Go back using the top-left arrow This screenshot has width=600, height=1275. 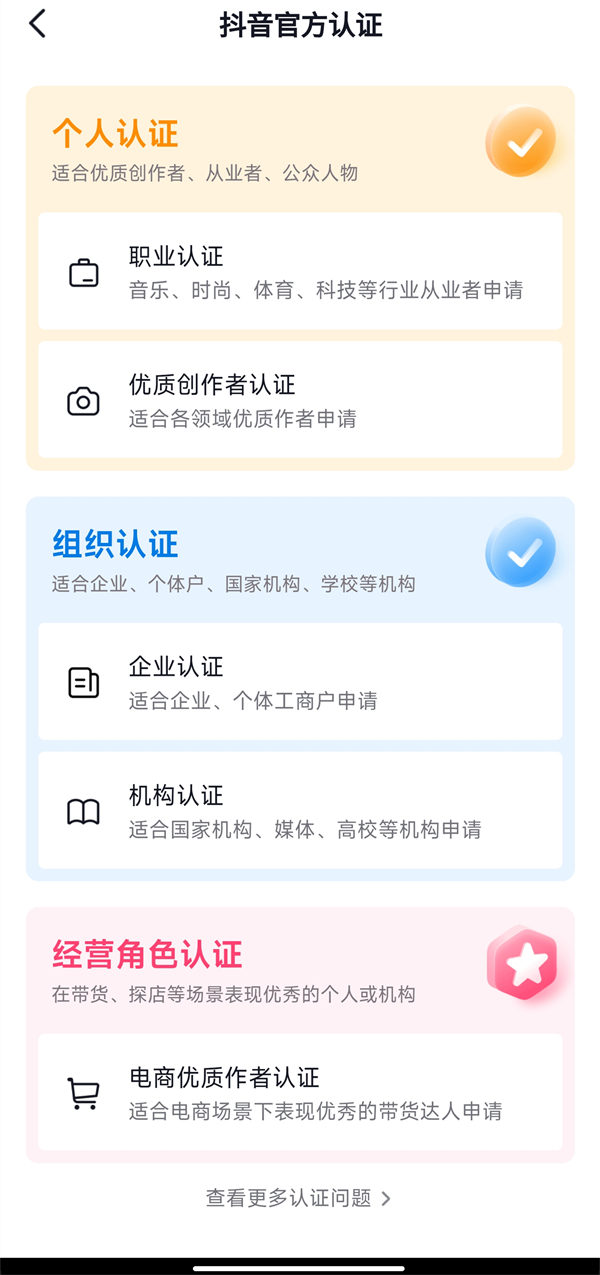(38, 24)
